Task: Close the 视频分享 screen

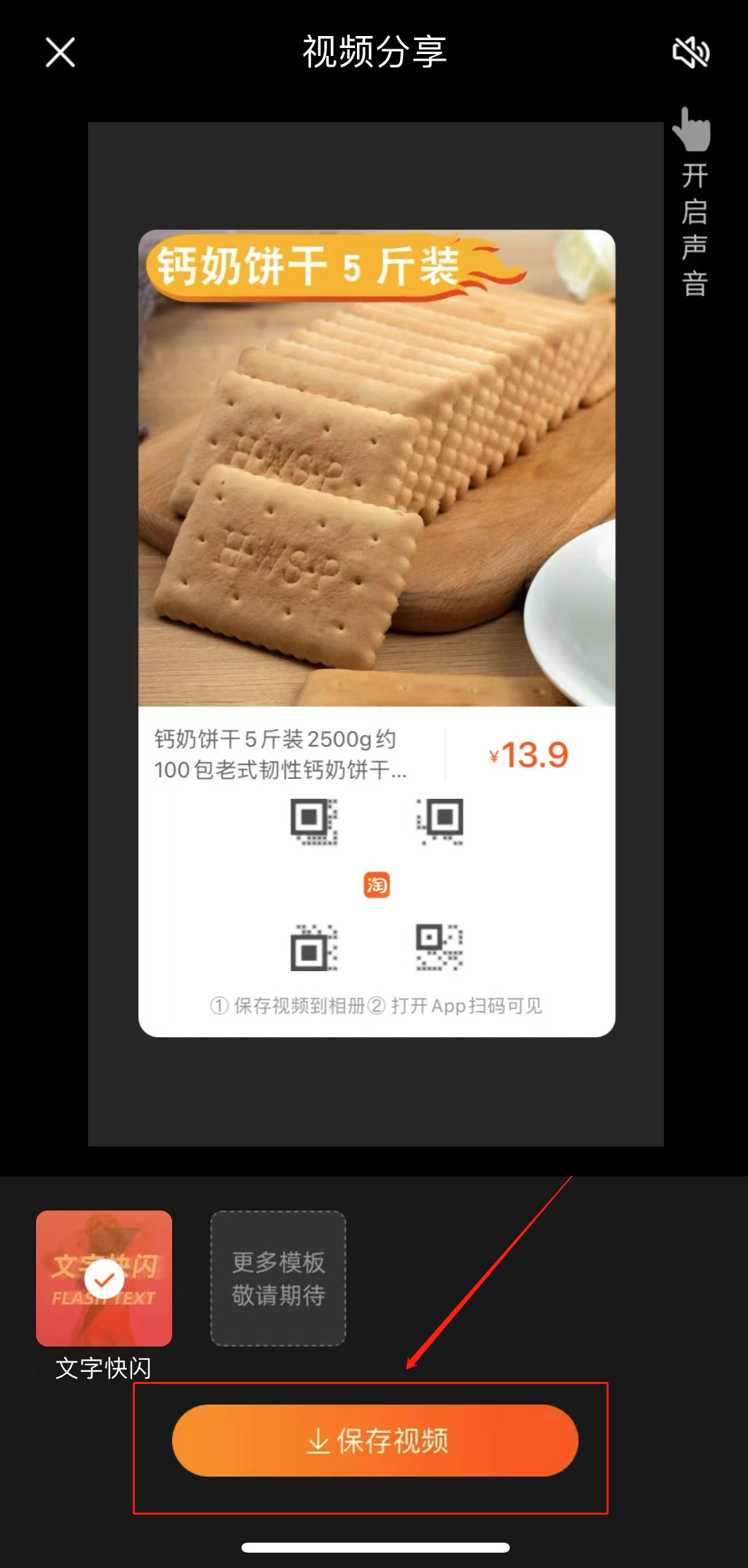Action: (x=60, y=52)
